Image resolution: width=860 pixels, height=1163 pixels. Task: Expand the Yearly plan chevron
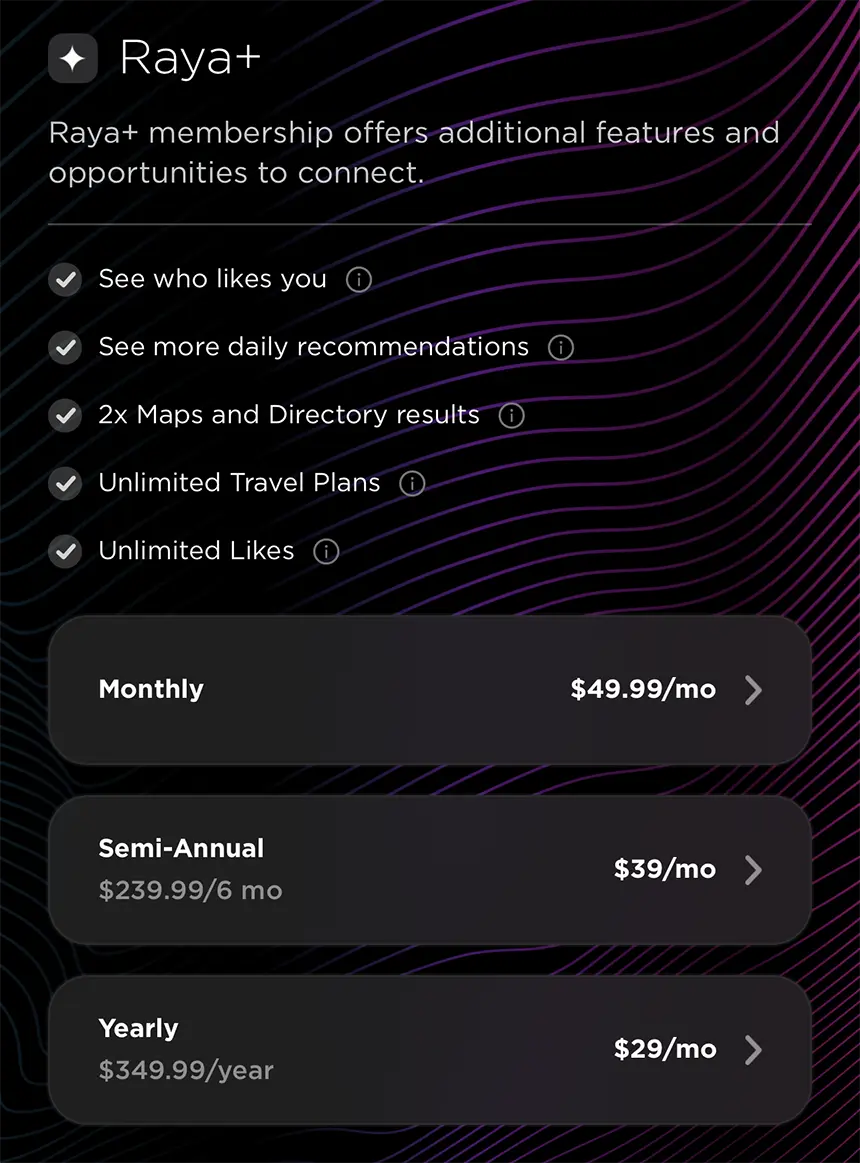(755, 1050)
